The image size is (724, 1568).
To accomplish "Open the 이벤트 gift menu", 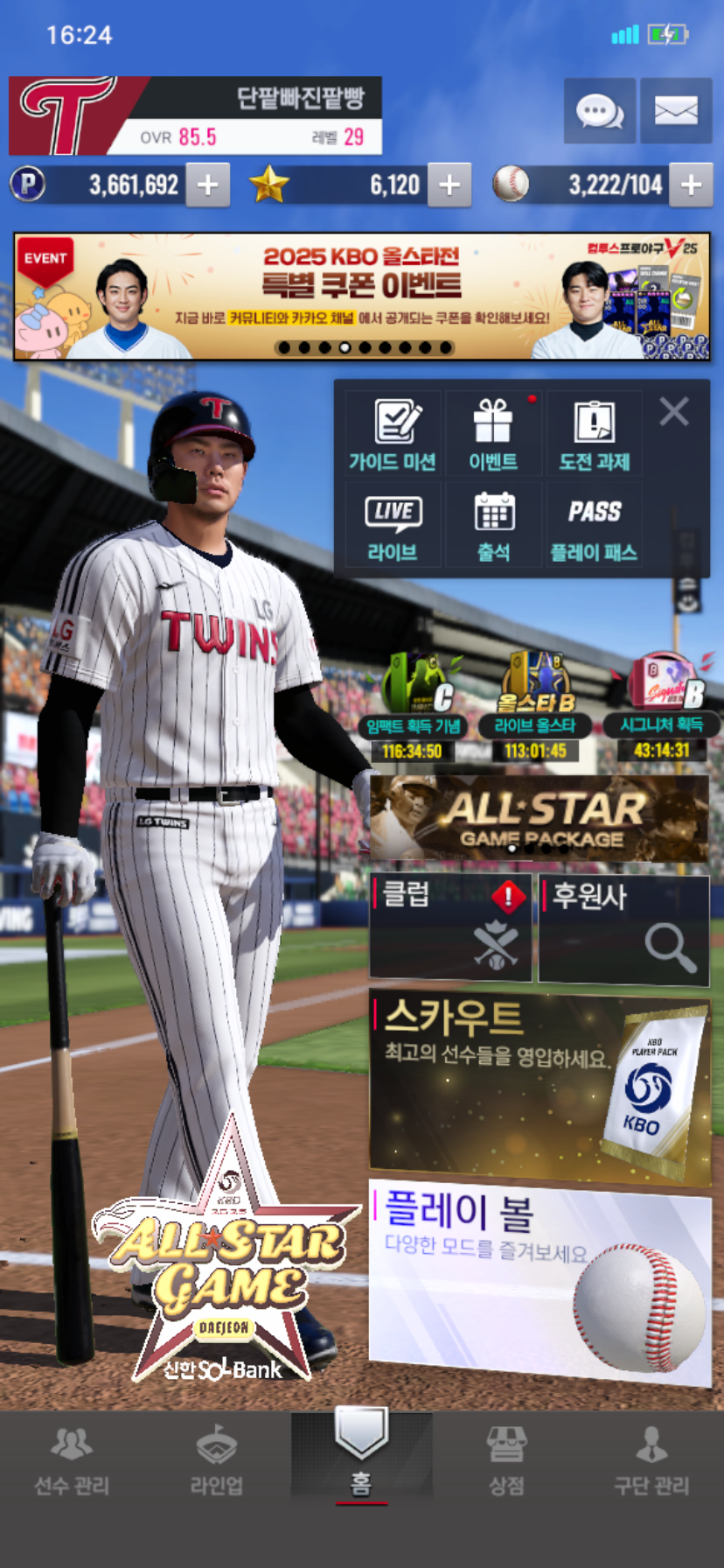I will 493,433.
